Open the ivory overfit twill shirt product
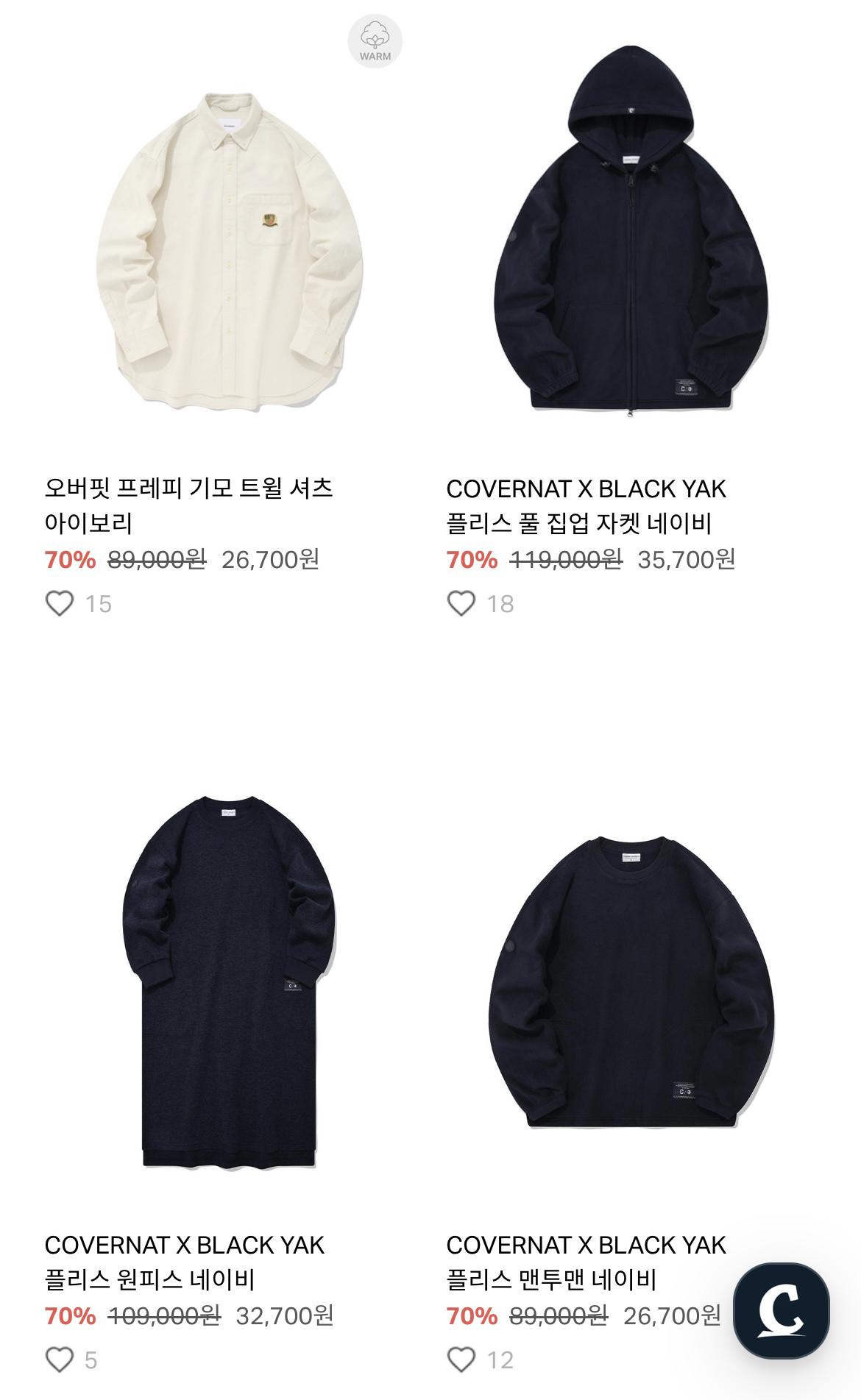The height and width of the screenshot is (1400, 861). (229, 250)
